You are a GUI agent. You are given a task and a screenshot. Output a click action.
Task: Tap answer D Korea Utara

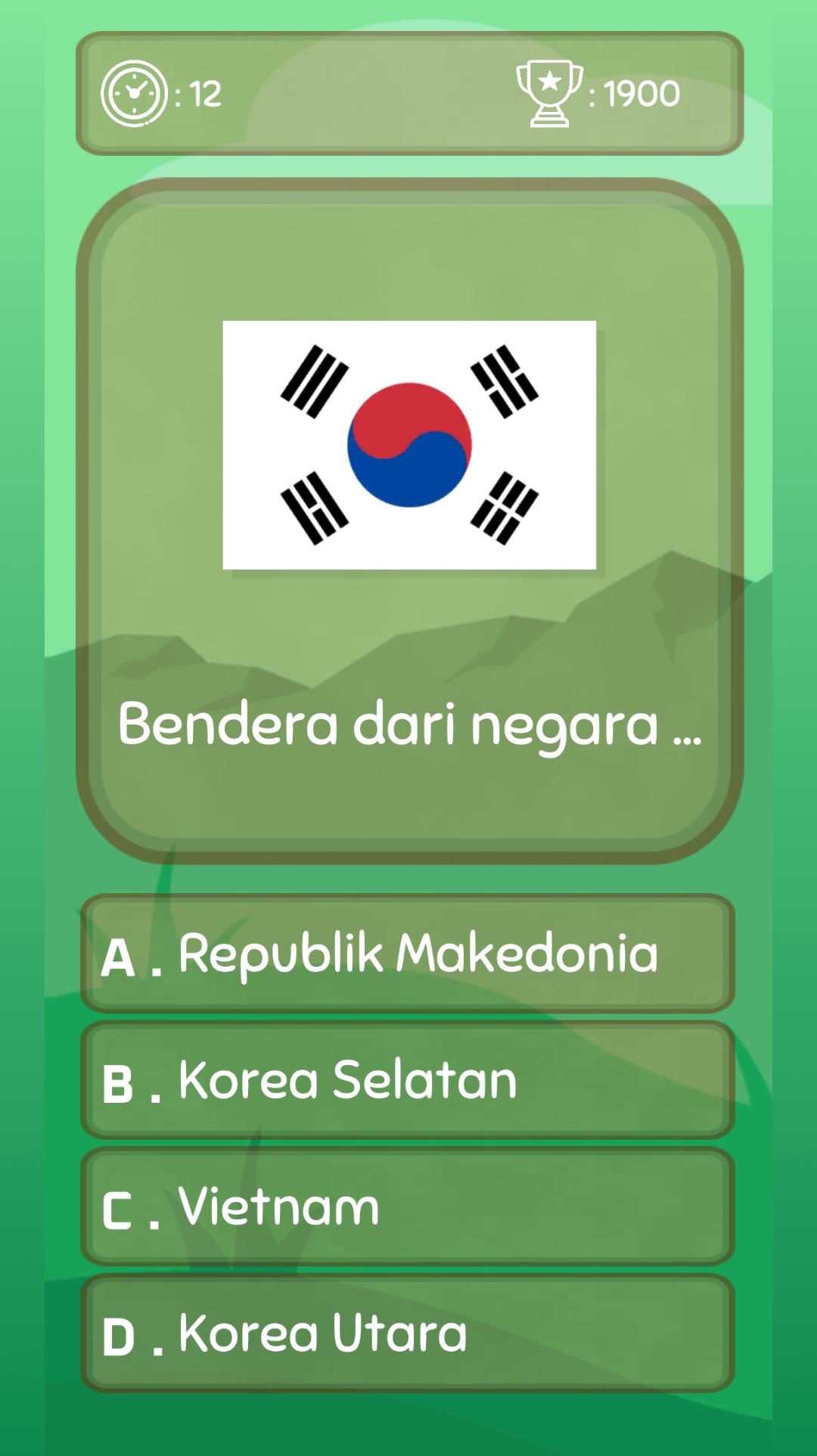408,1333
